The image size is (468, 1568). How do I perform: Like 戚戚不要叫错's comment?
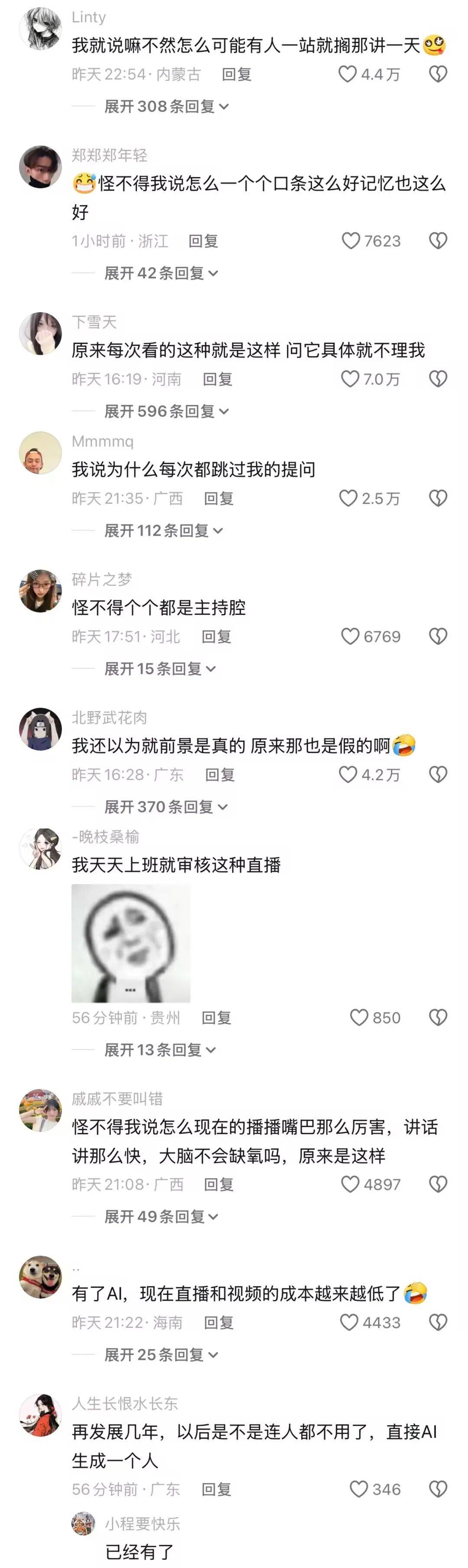tap(350, 1184)
